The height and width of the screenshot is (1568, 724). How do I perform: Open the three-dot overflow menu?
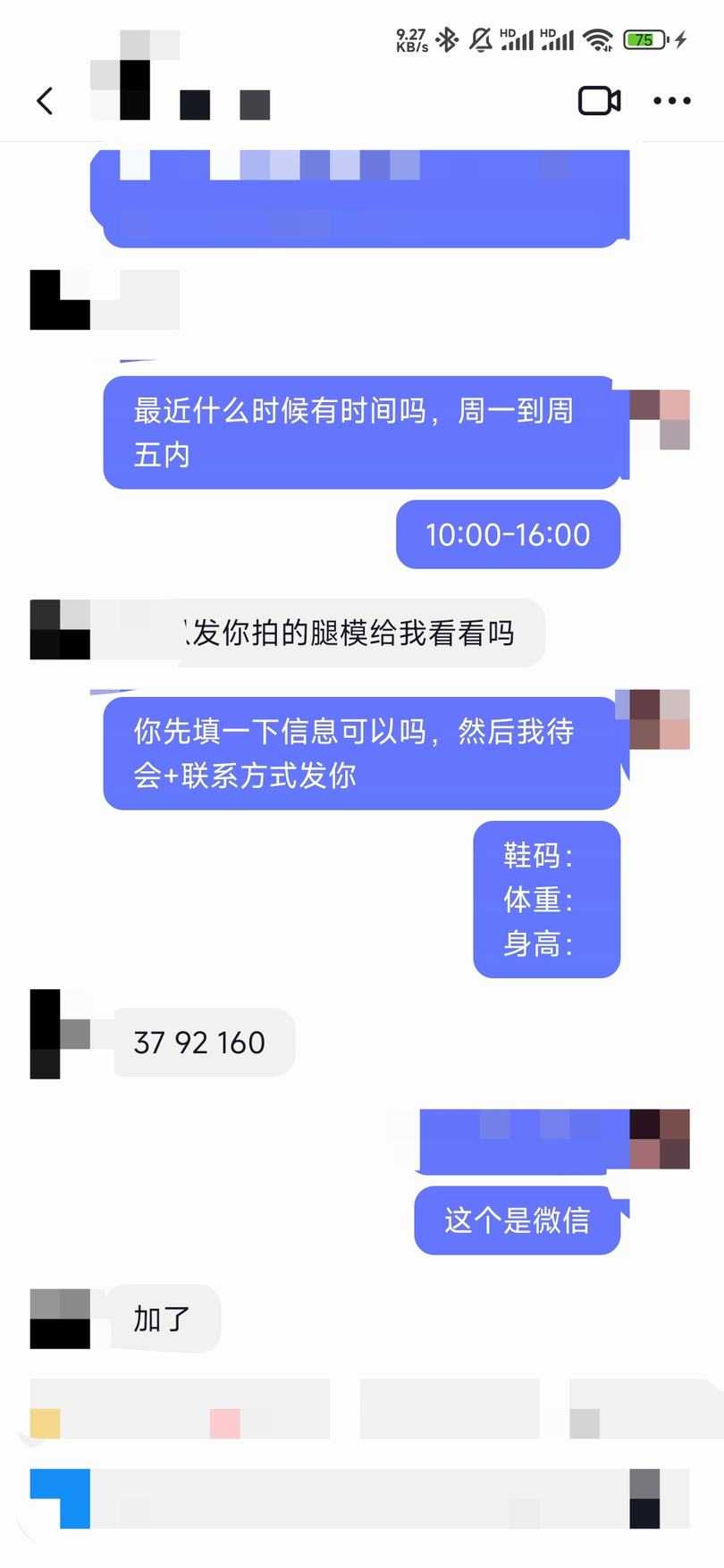[x=672, y=101]
